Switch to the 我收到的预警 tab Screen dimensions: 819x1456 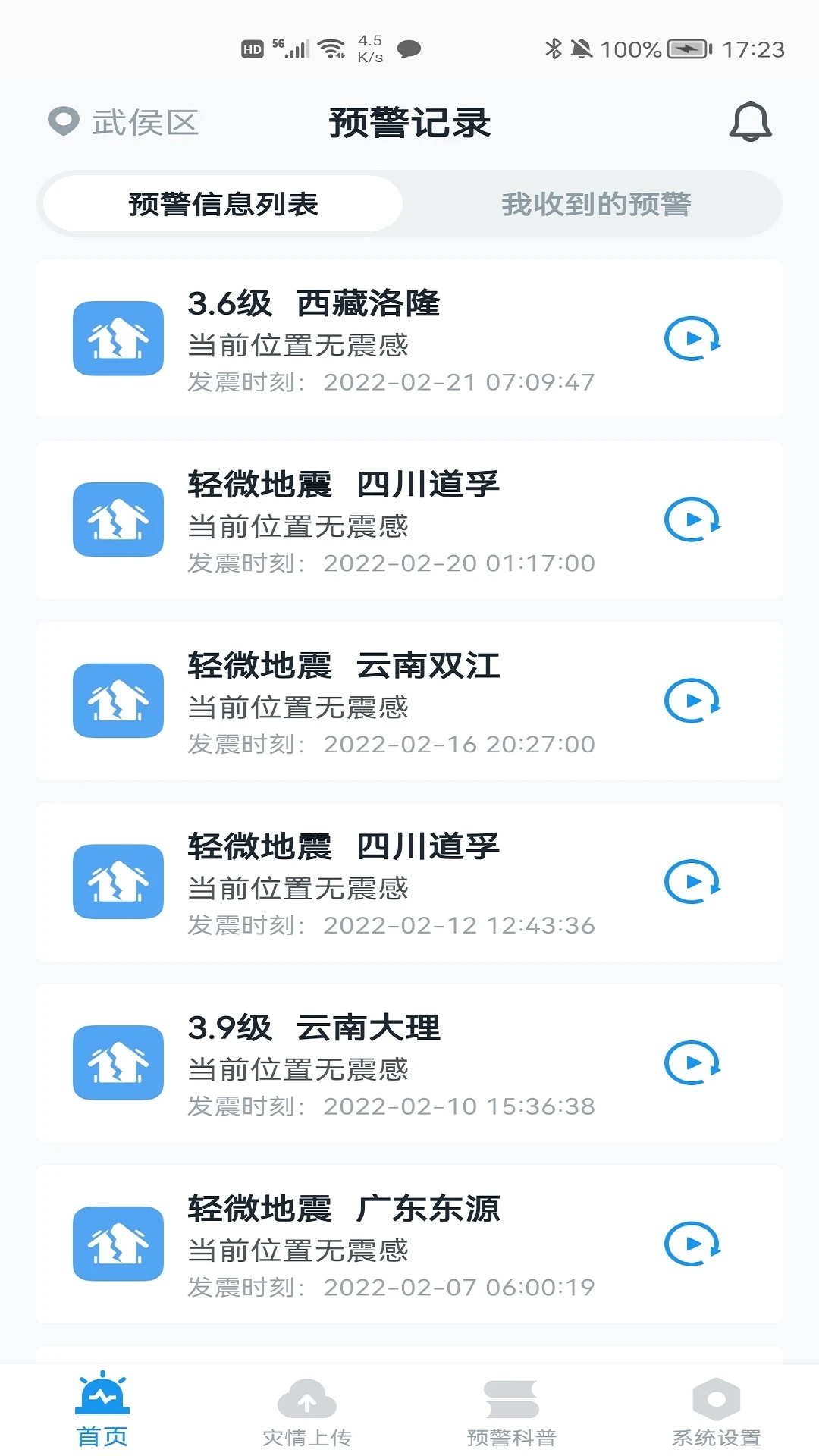tap(598, 202)
